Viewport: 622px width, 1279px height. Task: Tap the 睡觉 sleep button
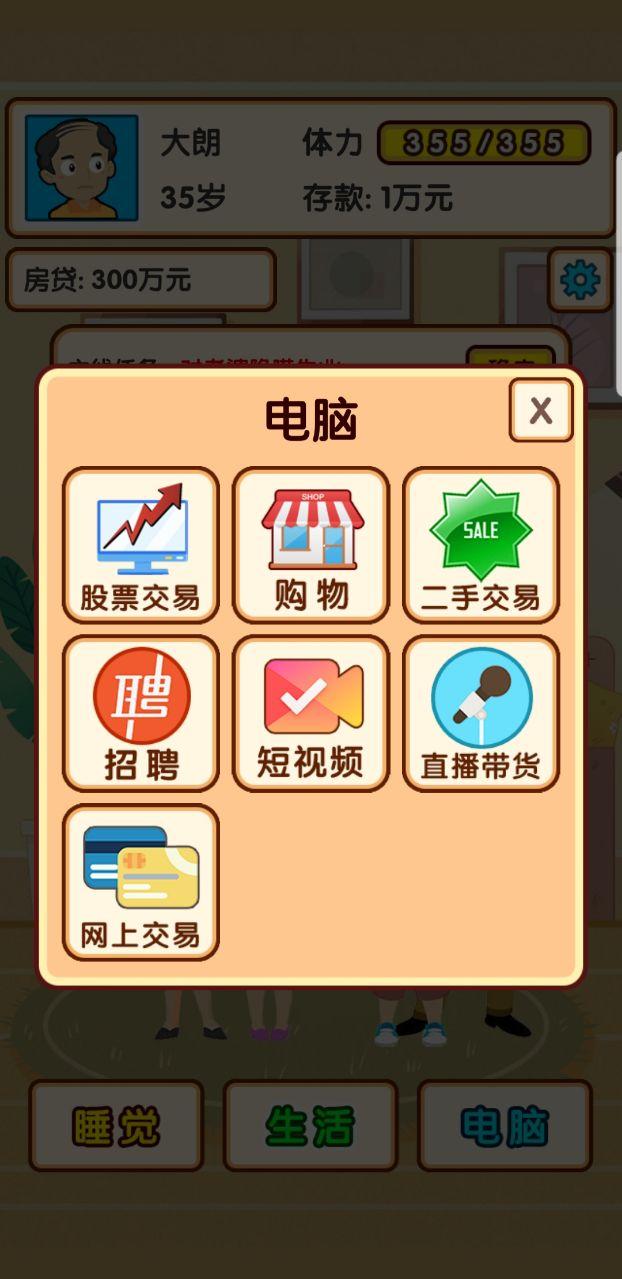pyautogui.click(x=116, y=1126)
